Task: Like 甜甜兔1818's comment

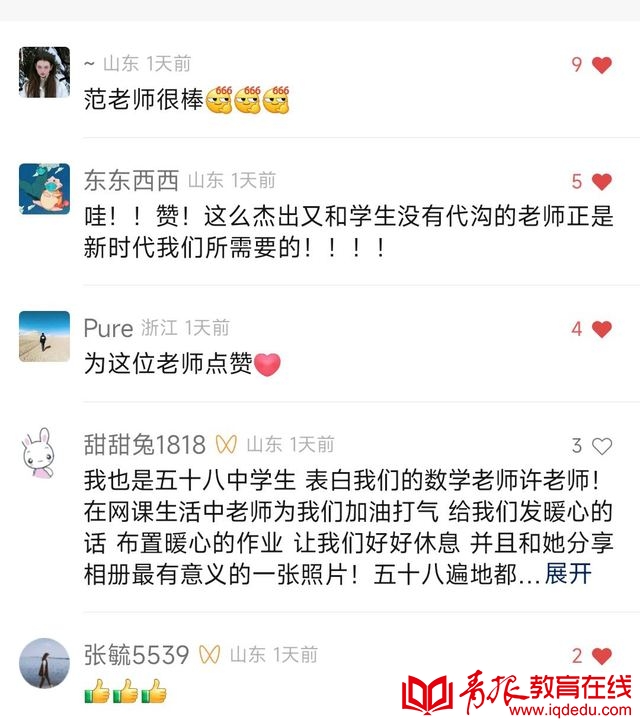Action: (x=601, y=446)
